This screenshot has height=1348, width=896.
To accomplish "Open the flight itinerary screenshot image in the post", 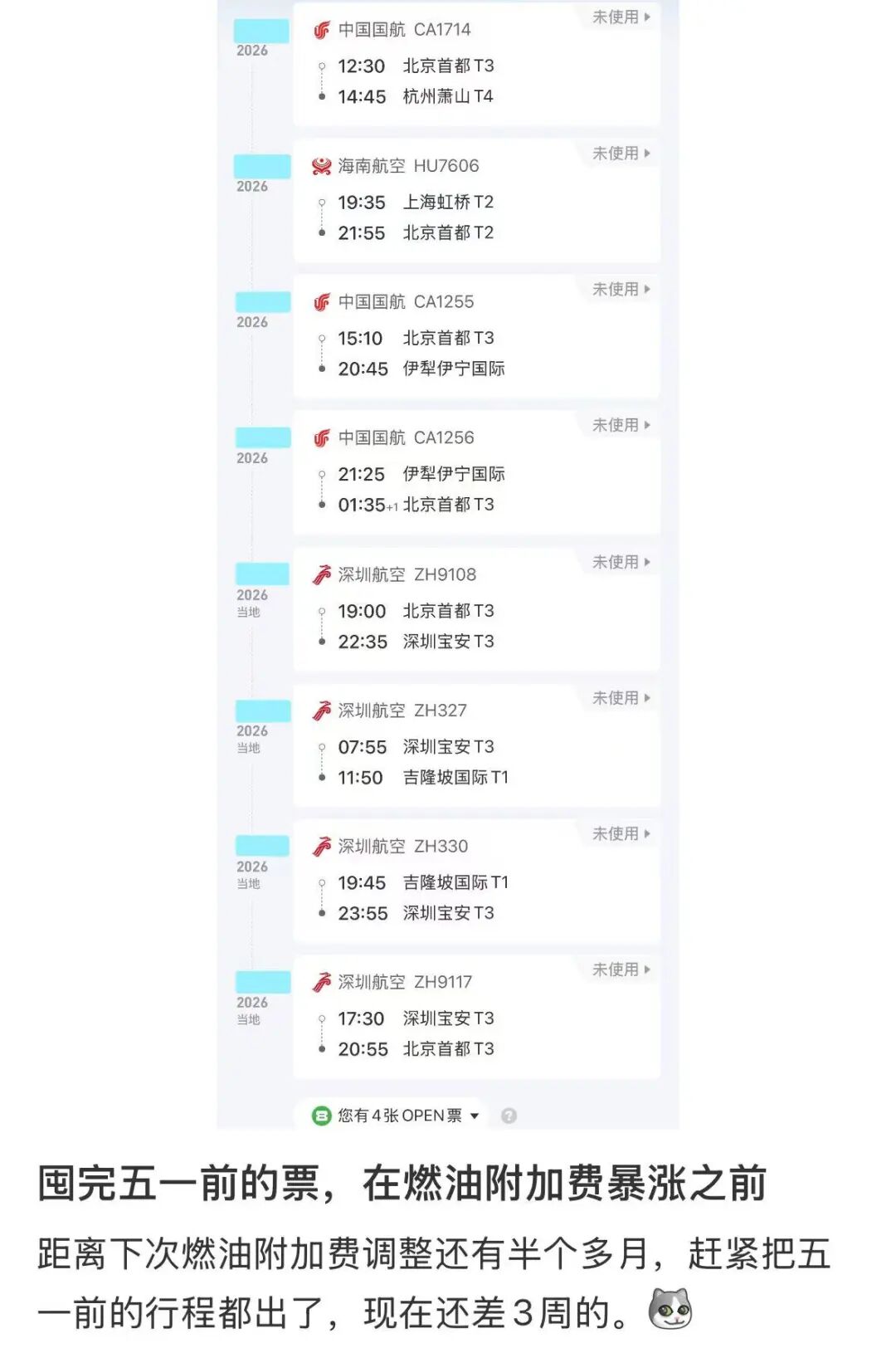I will 448,564.
